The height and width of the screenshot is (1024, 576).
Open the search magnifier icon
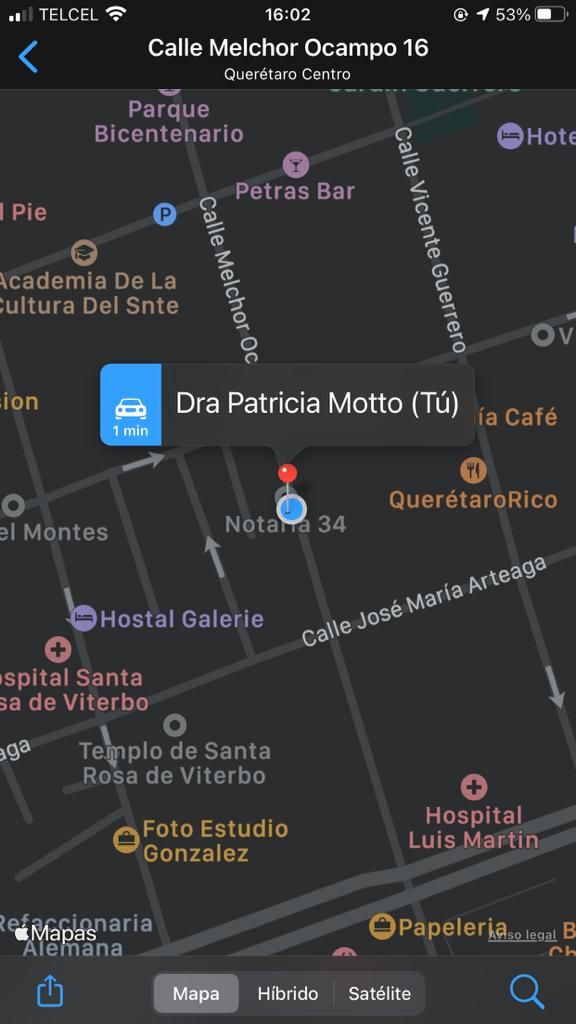(x=526, y=993)
